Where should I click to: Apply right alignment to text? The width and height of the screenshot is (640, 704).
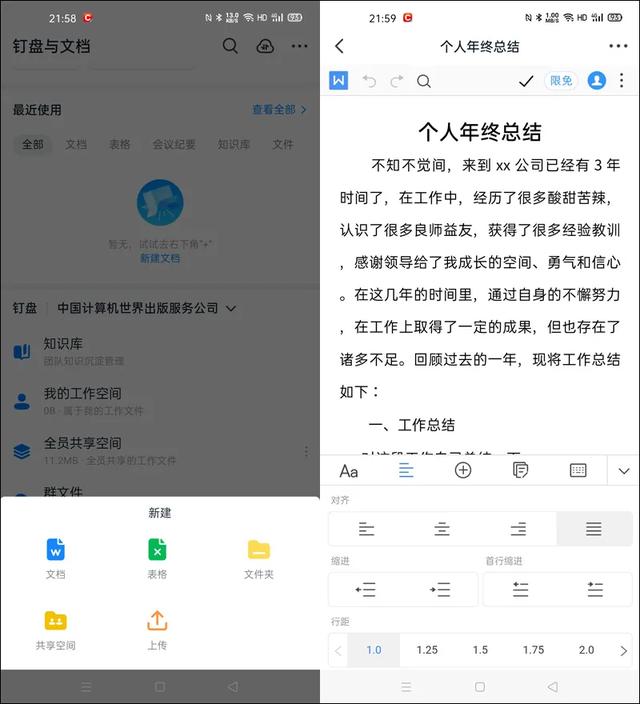(x=518, y=529)
